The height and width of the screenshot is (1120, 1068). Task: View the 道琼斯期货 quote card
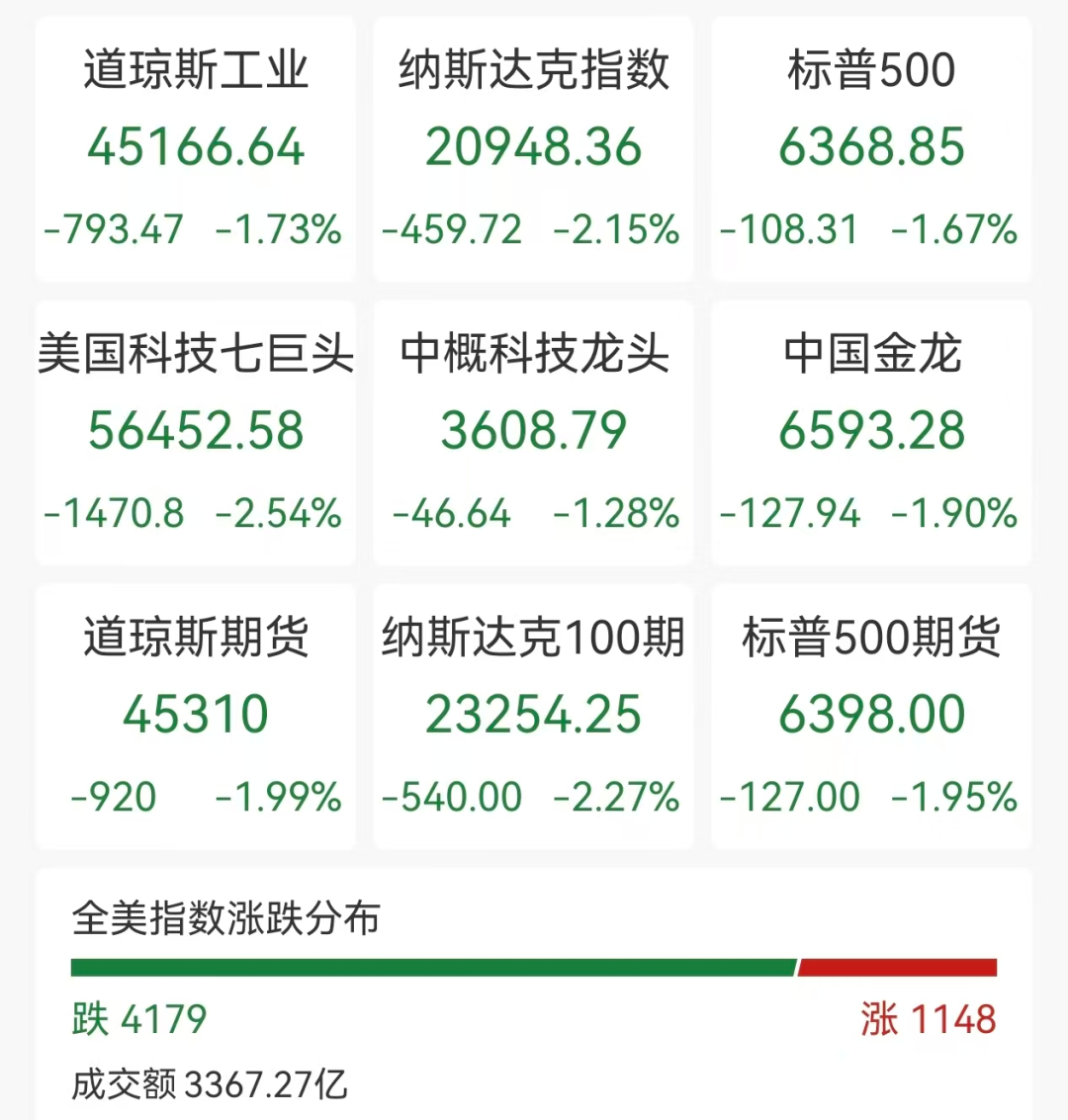(195, 712)
